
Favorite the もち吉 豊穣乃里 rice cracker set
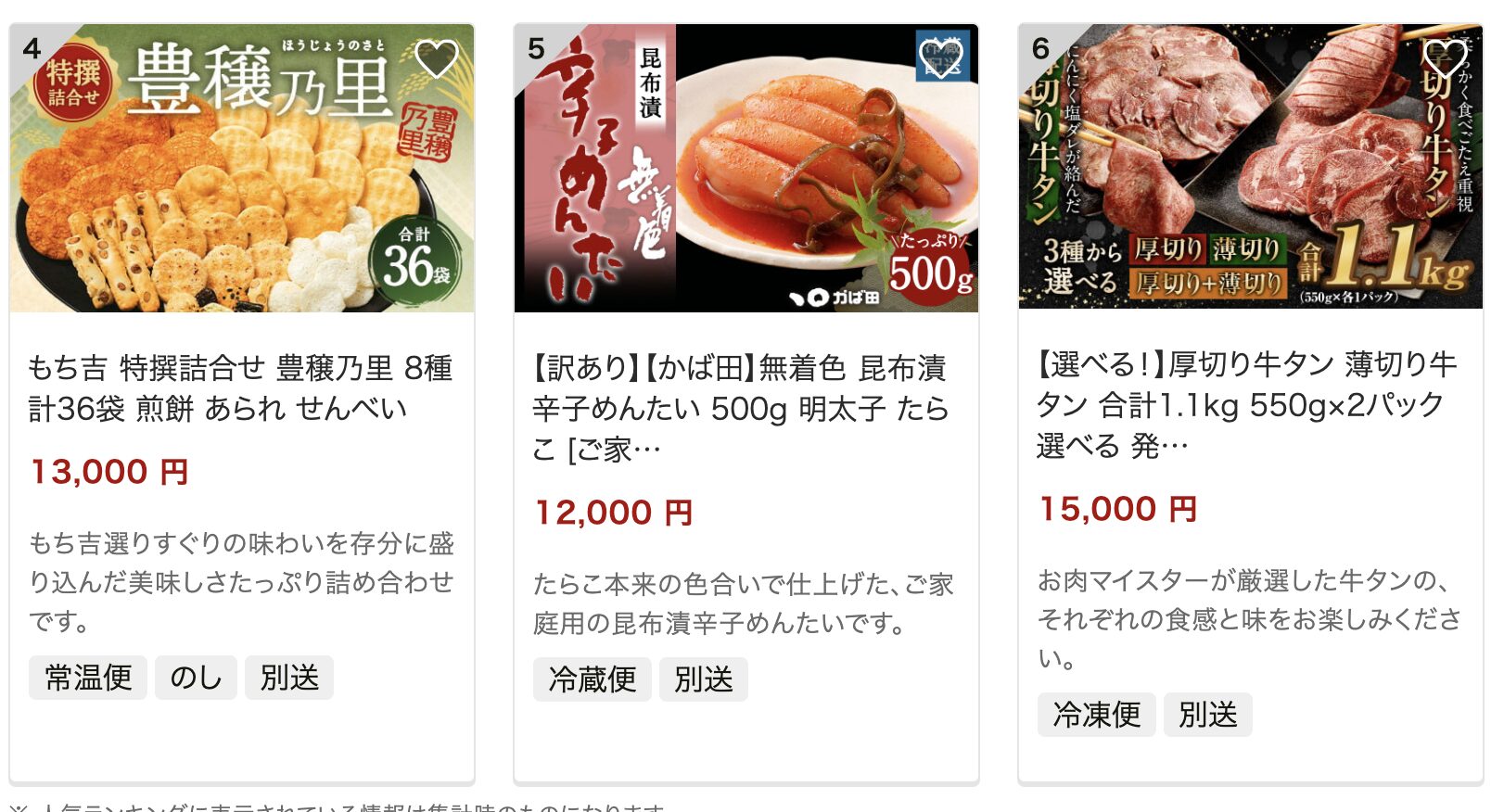436,59
